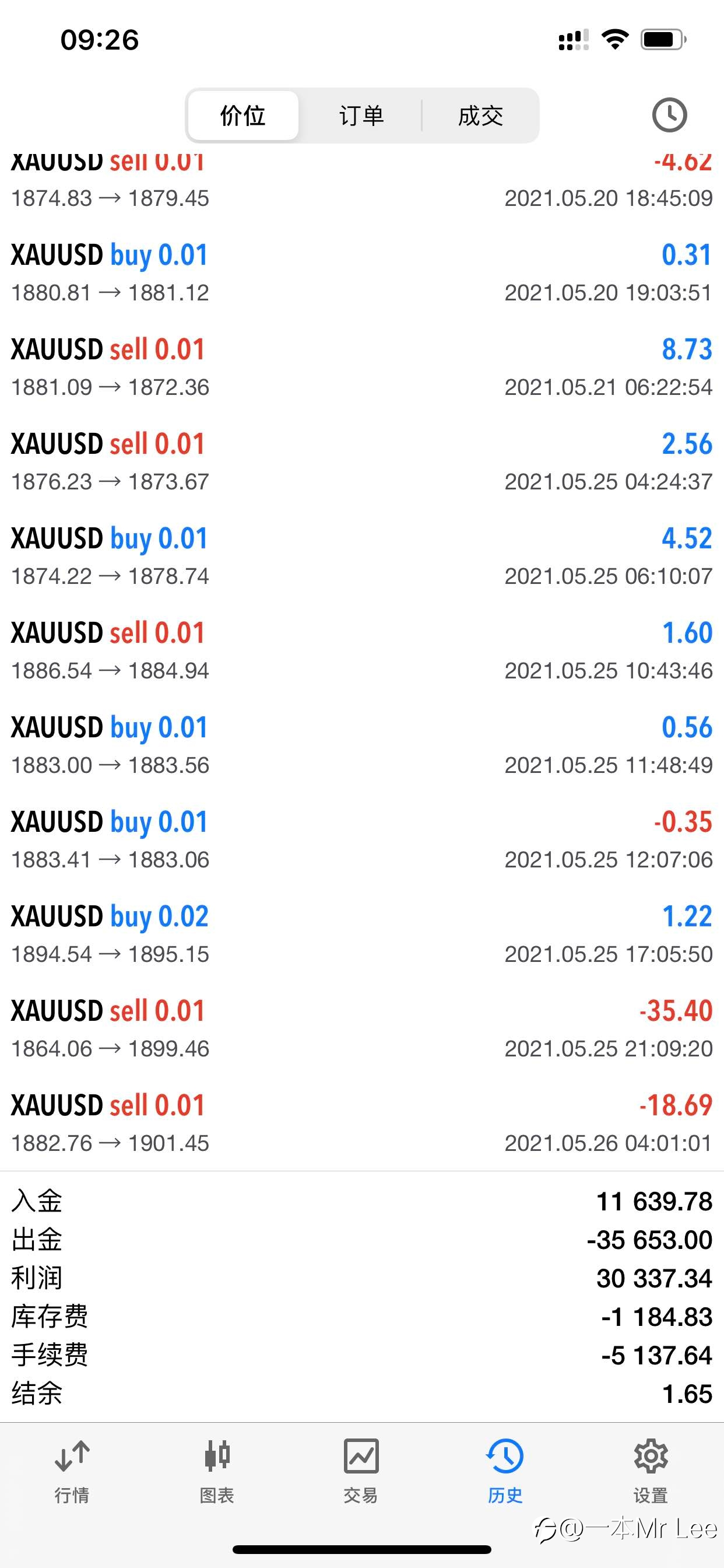Expand the buy trade with 0.31 profit
Screen dimensions: 724x1568
click(362, 272)
